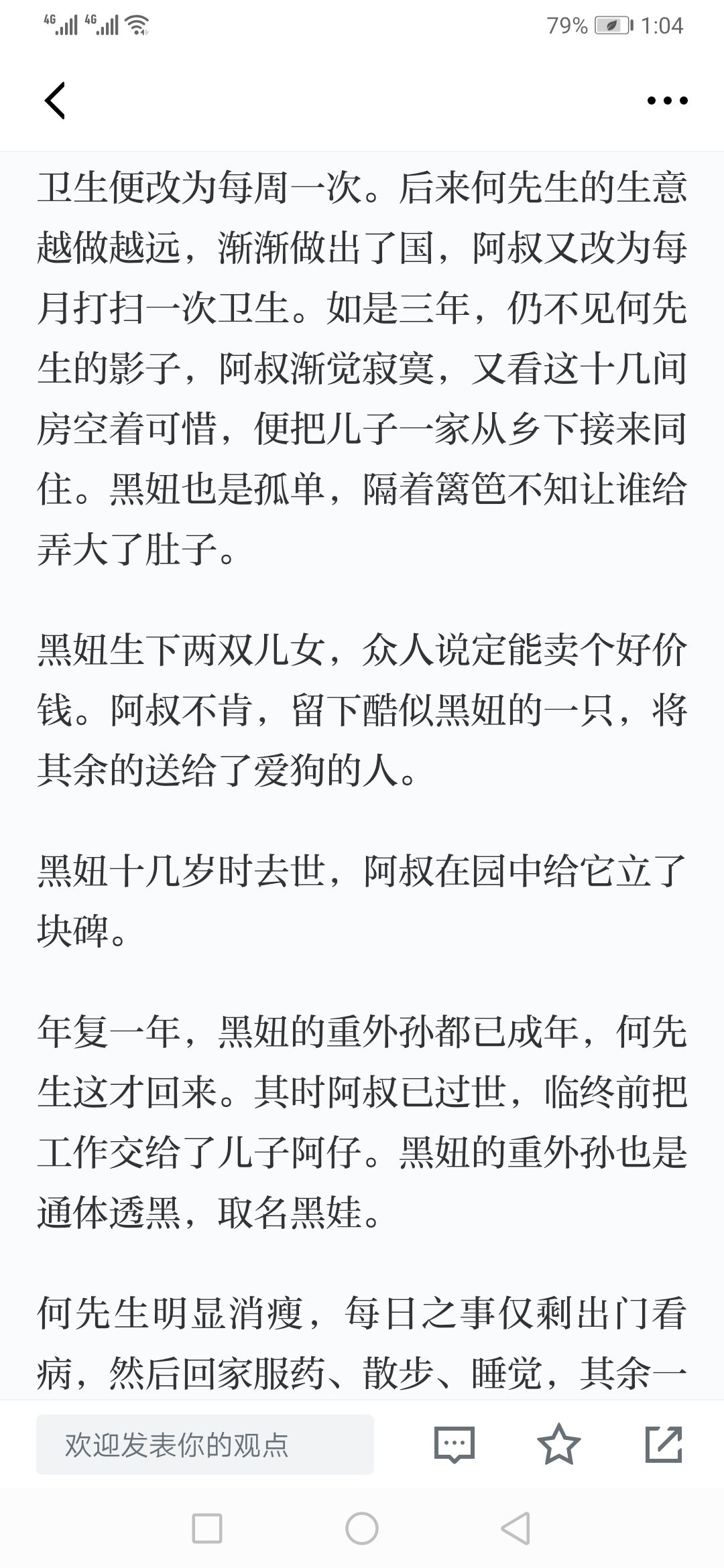This screenshot has height=1568, width=724.
Task: Open the three-dot overflow menu
Action: [x=667, y=101]
